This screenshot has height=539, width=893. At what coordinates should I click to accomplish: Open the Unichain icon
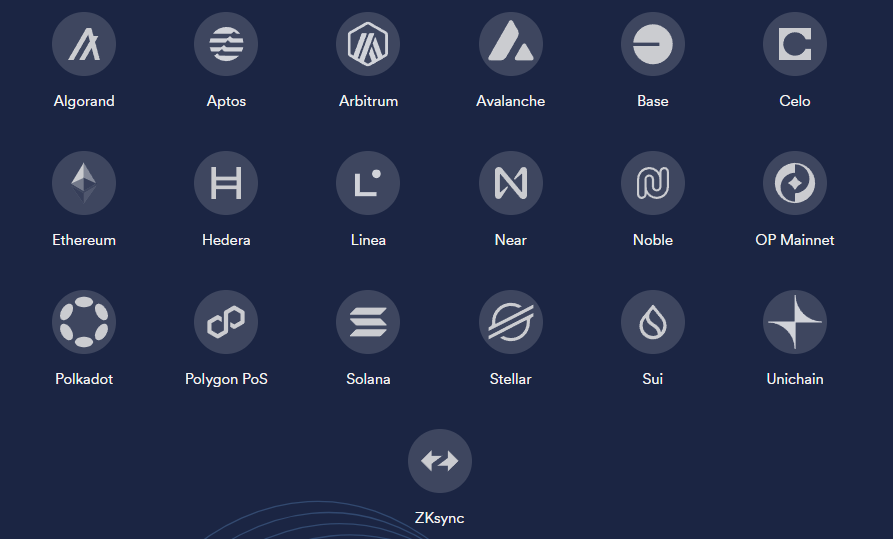click(x=795, y=322)
